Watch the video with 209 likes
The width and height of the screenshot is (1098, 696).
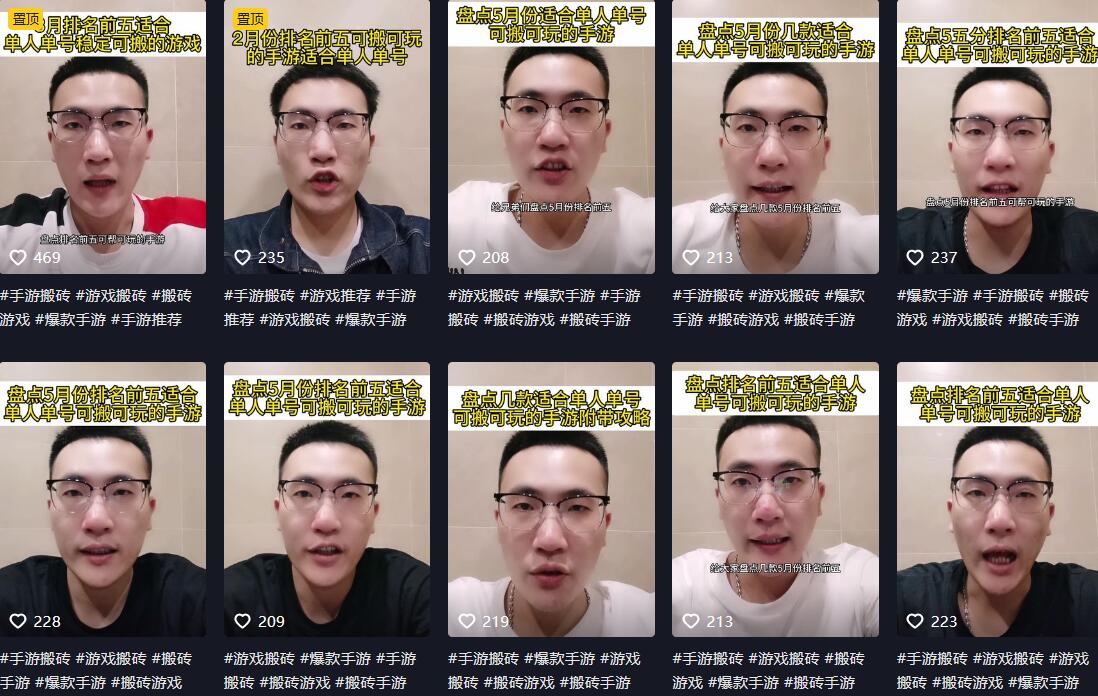click(327, 500)
